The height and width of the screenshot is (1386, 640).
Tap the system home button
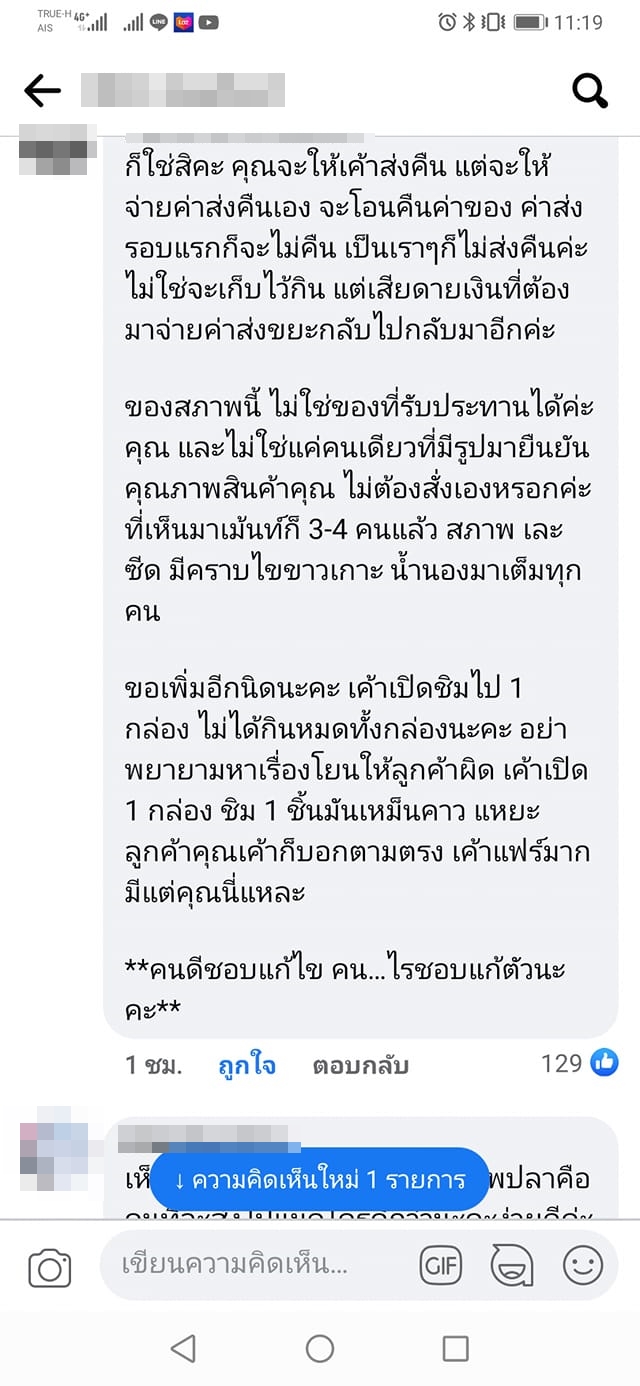tap(320, 1348)
